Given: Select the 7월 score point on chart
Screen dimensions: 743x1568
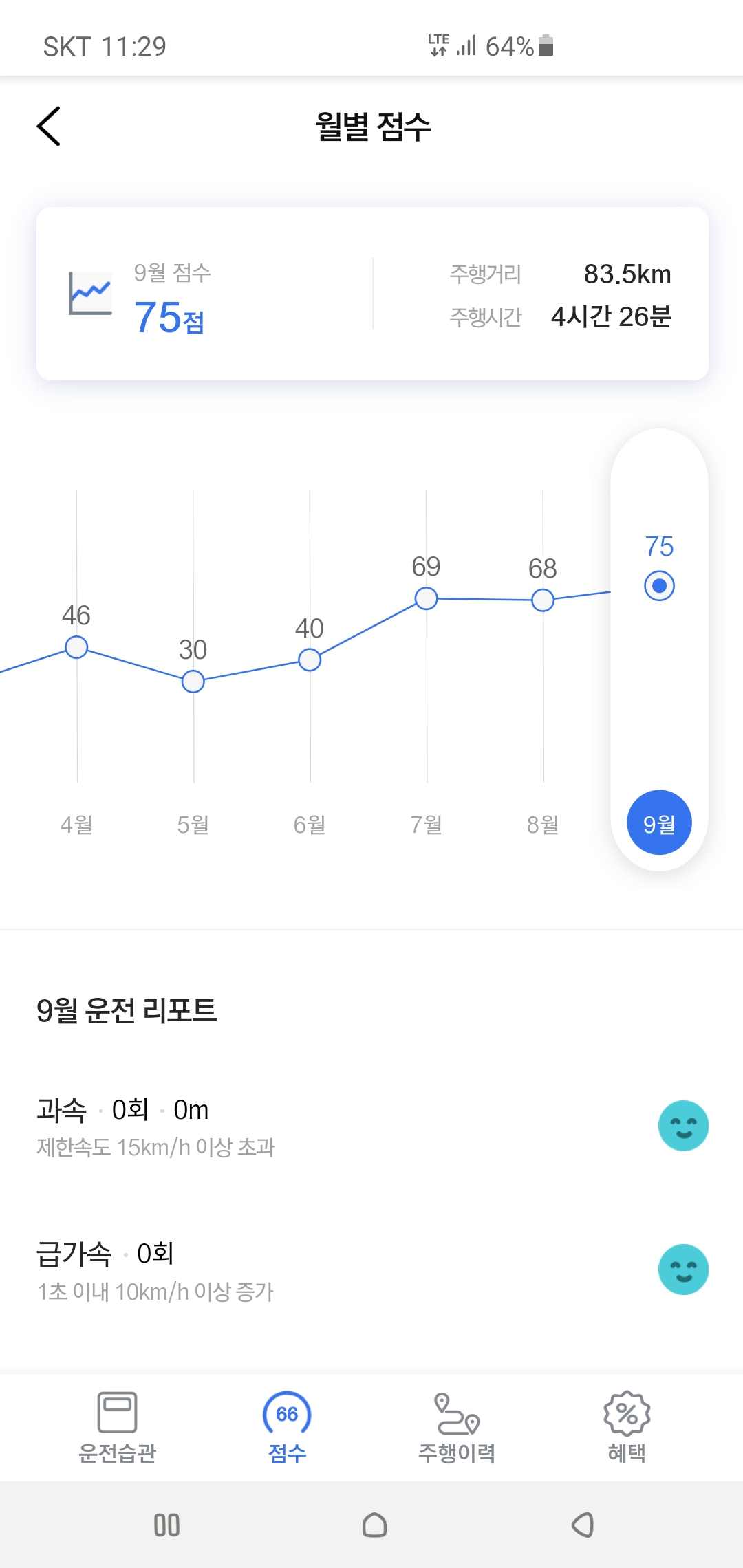Looking at the screenshot, I should pos(427,598).
